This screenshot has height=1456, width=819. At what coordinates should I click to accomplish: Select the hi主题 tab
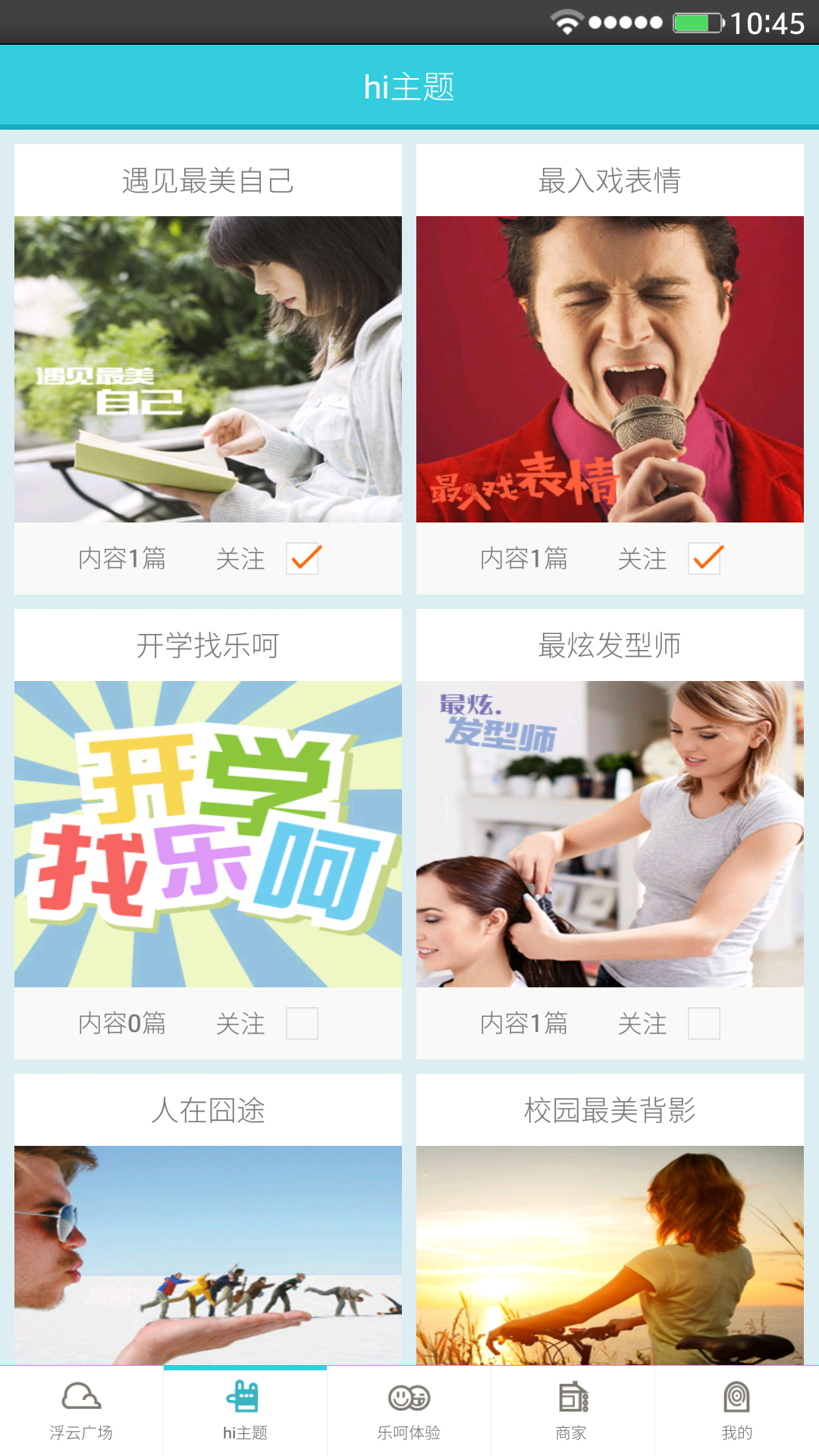point(245,1410)
